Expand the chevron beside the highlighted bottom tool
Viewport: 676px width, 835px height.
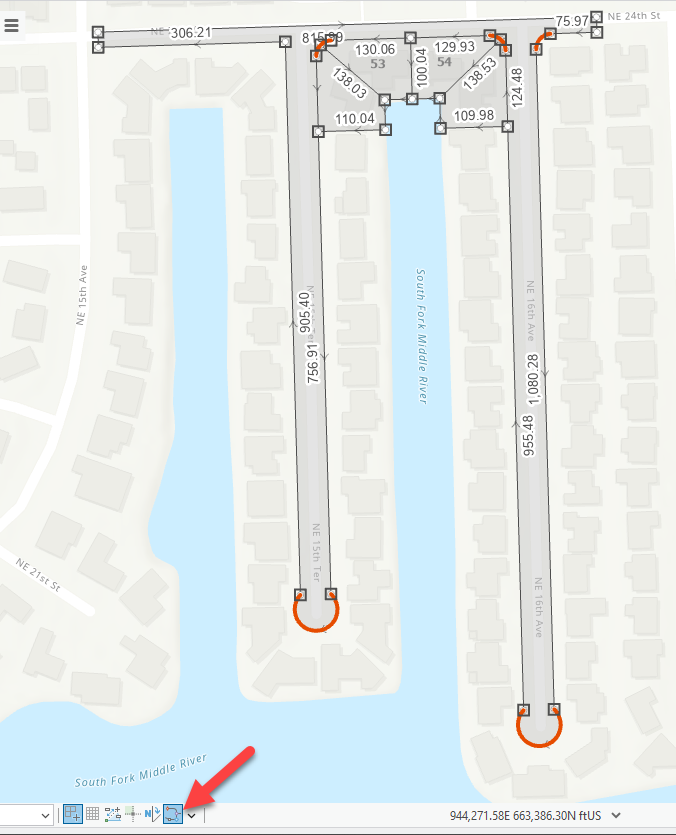[191, 815]
